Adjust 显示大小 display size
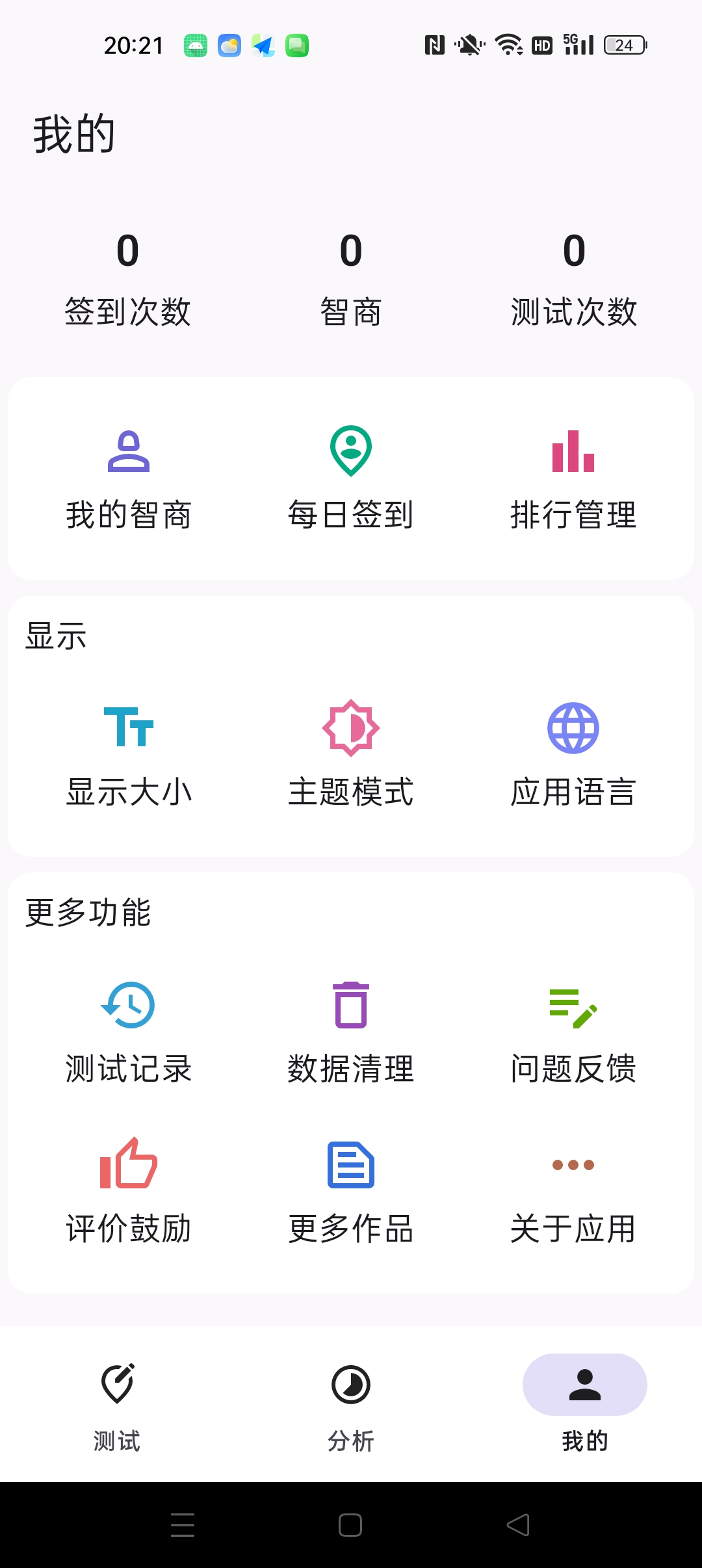The image size is (702, 1568). [128, 756]
